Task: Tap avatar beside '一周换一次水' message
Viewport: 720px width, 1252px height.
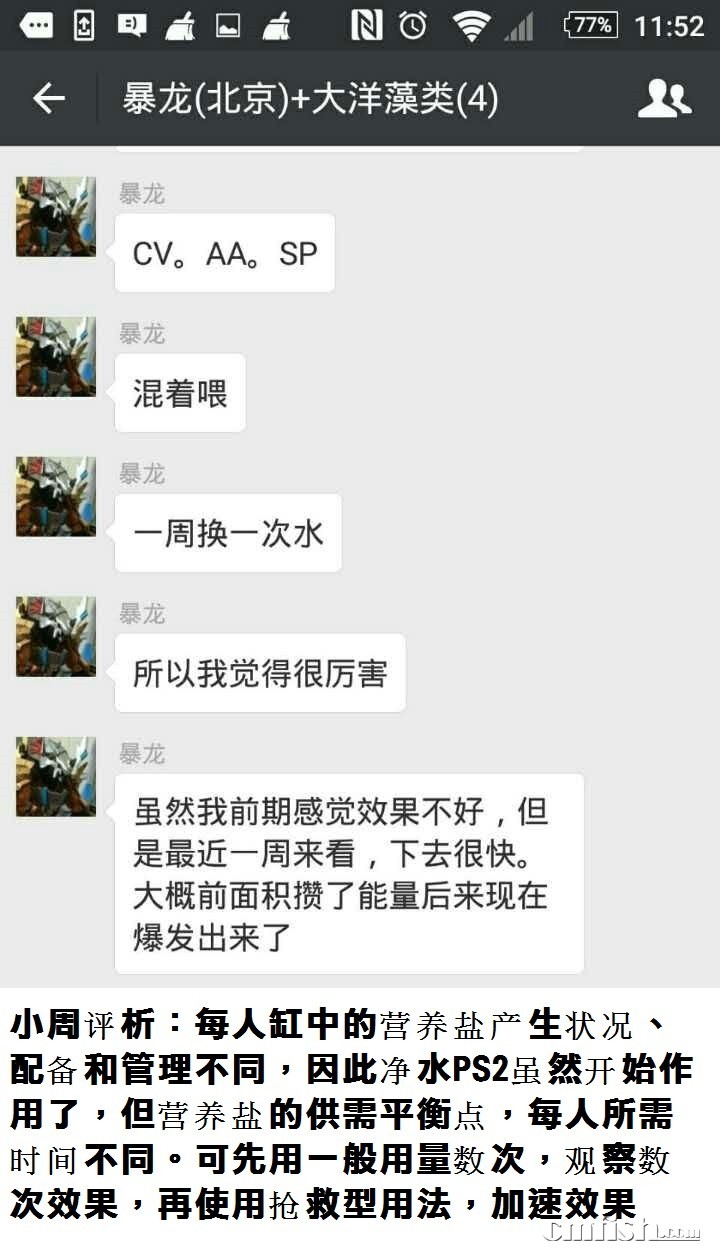Action: [x=56, y=497]
